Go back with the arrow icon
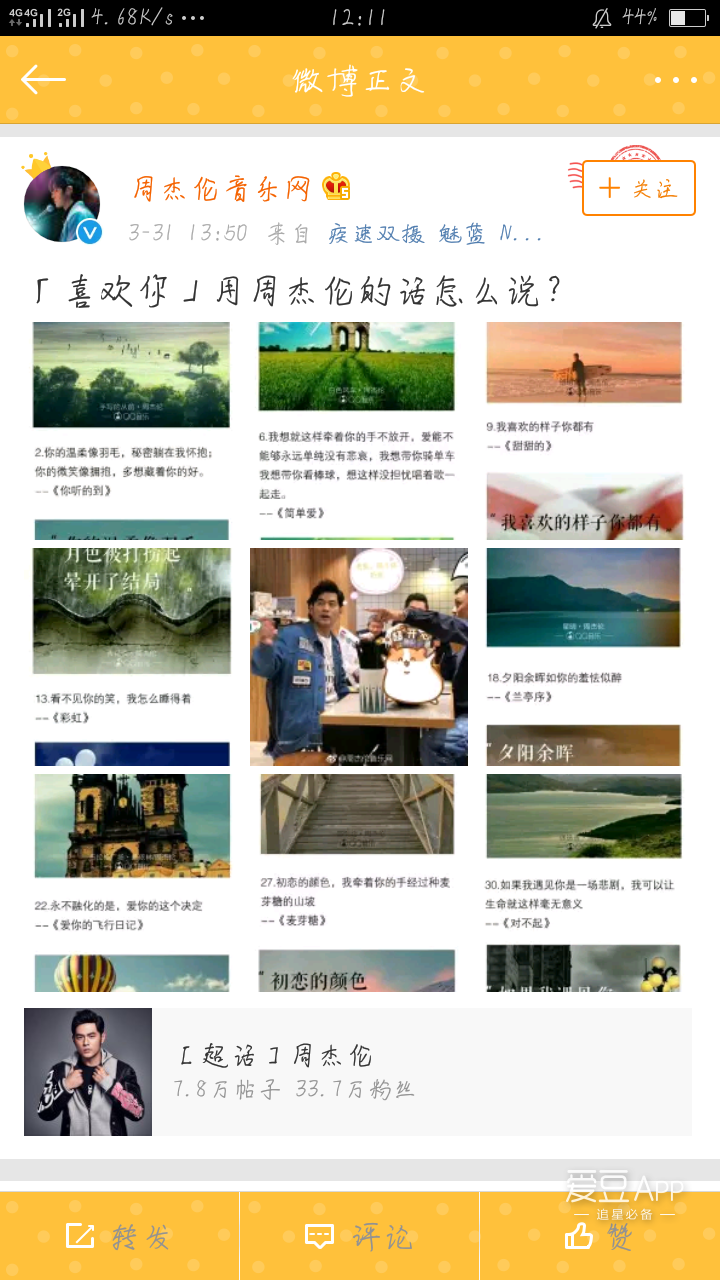This screenshot has width=720, height=1280. (x=43, y=80)
